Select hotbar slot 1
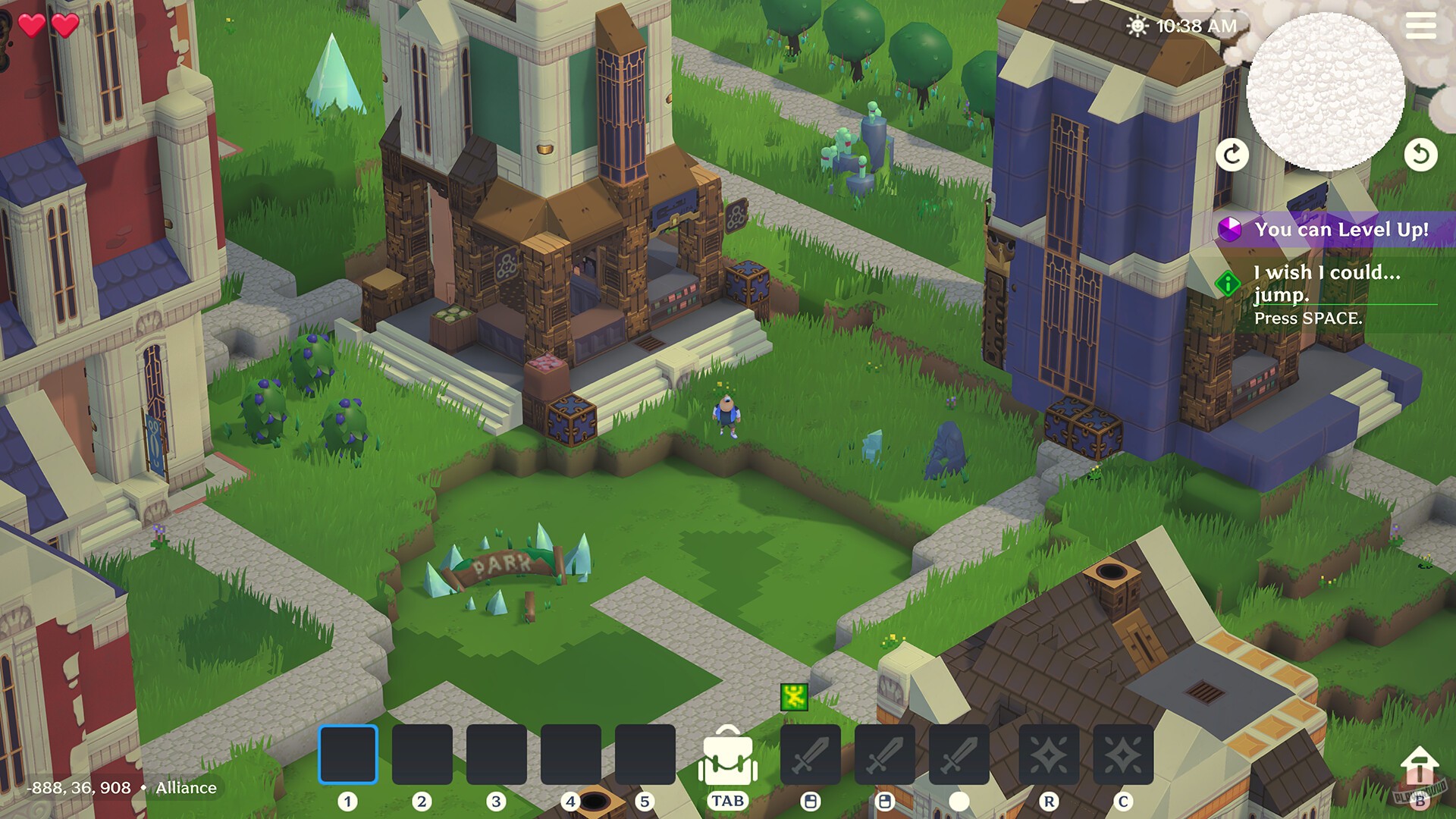 (348, 754)
